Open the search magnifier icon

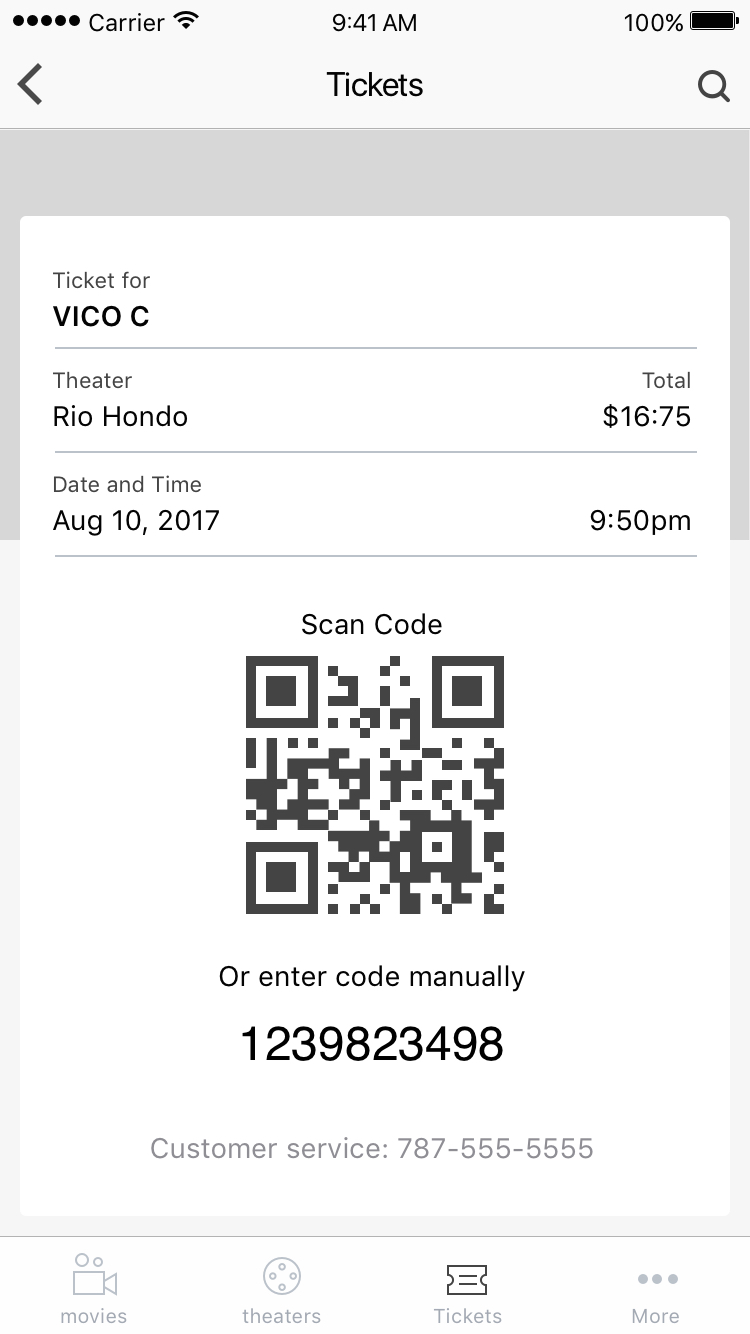714,85
